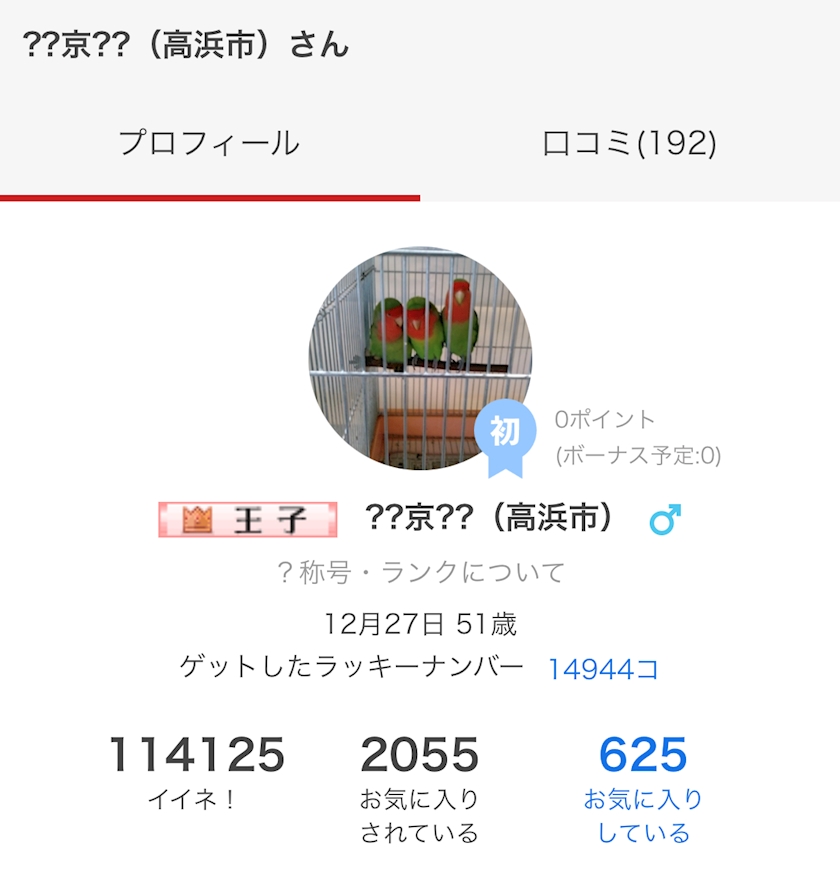Open the 口コミ(192) reviews tab
This screenshot has width=840, height=896.
(629, 143)
